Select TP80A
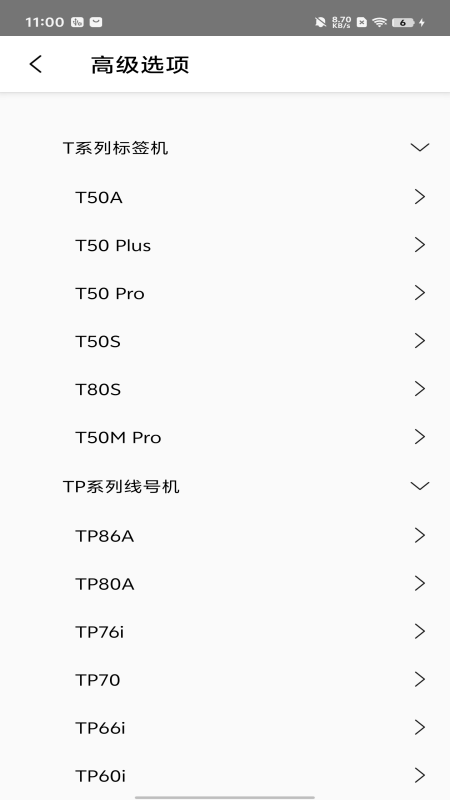450x800 pixels. tap(225, 583)
